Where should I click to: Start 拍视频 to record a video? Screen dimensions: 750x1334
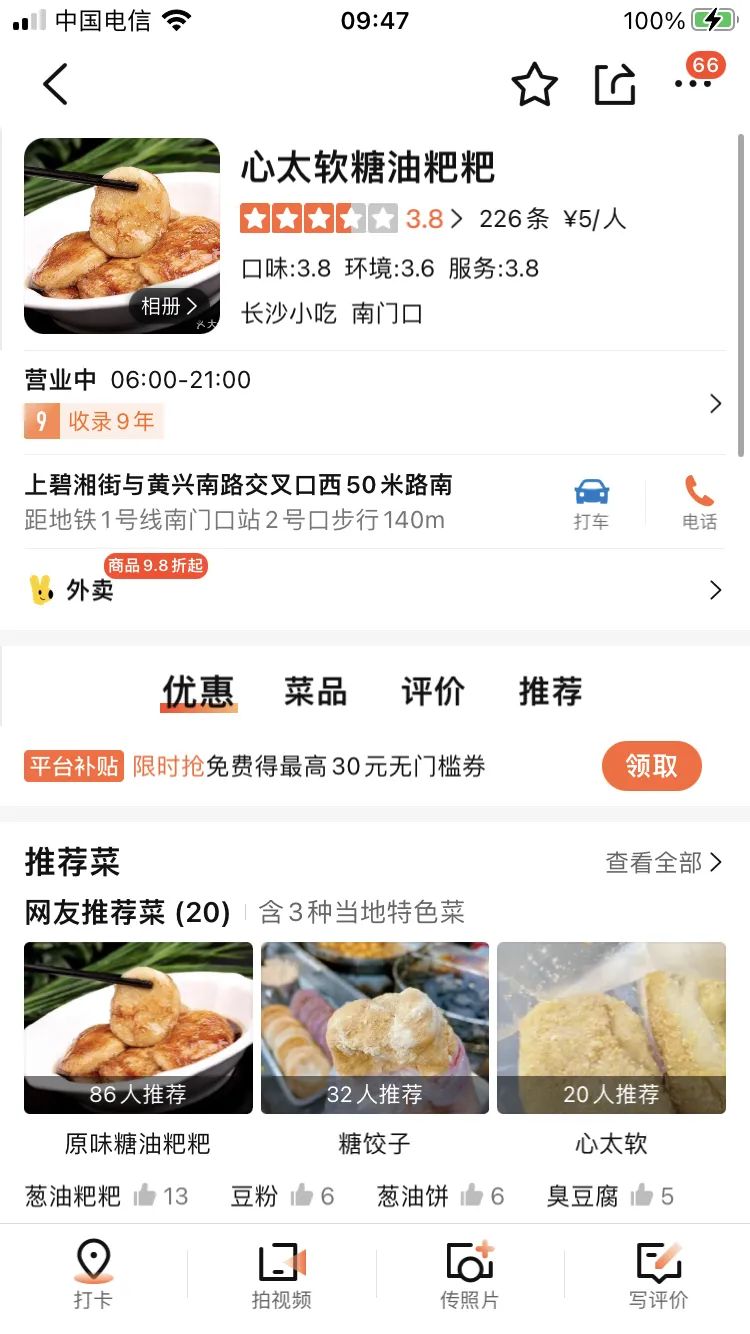pos(281,1274)
